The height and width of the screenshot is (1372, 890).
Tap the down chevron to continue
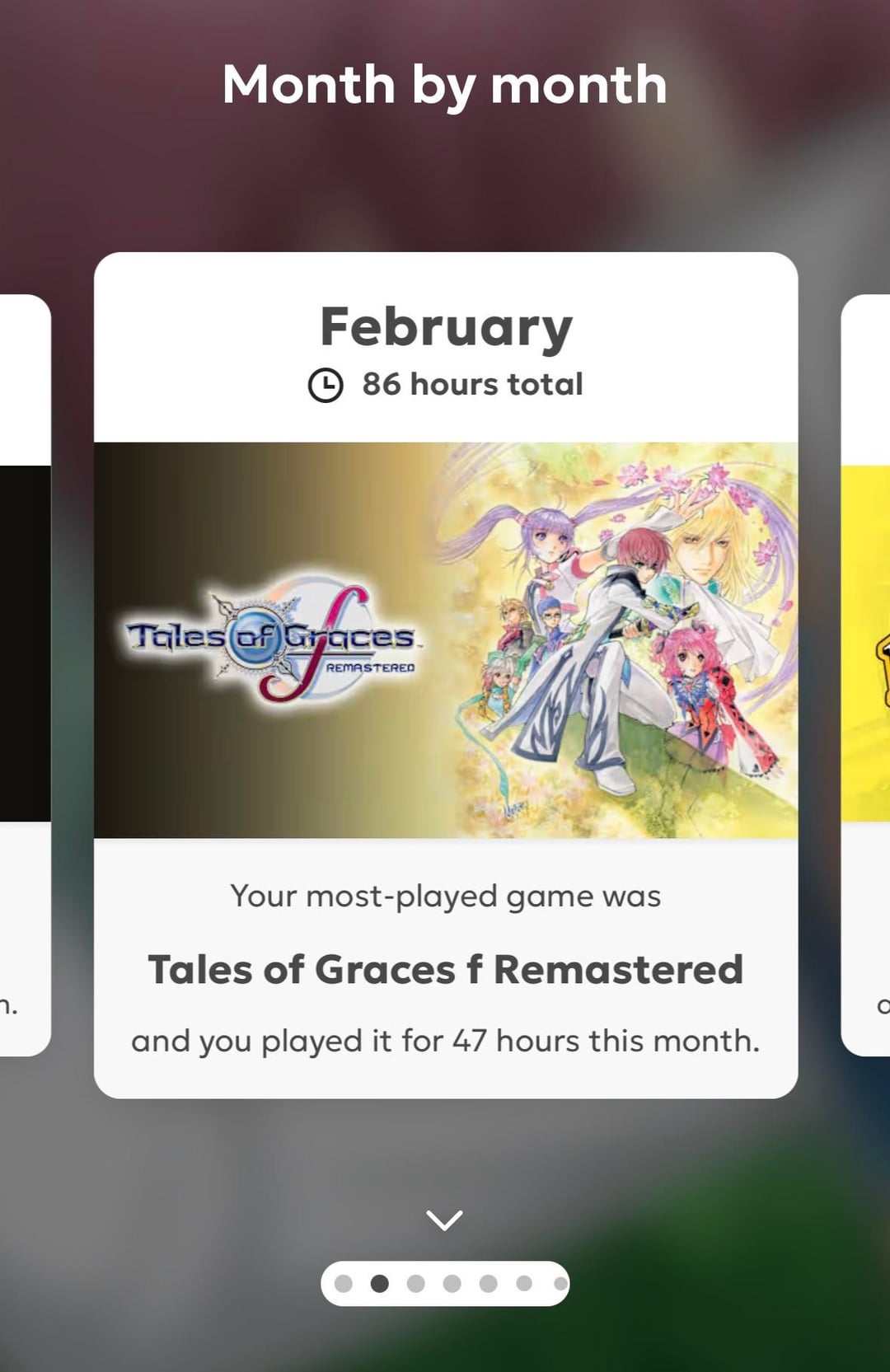pos(444,1220)
